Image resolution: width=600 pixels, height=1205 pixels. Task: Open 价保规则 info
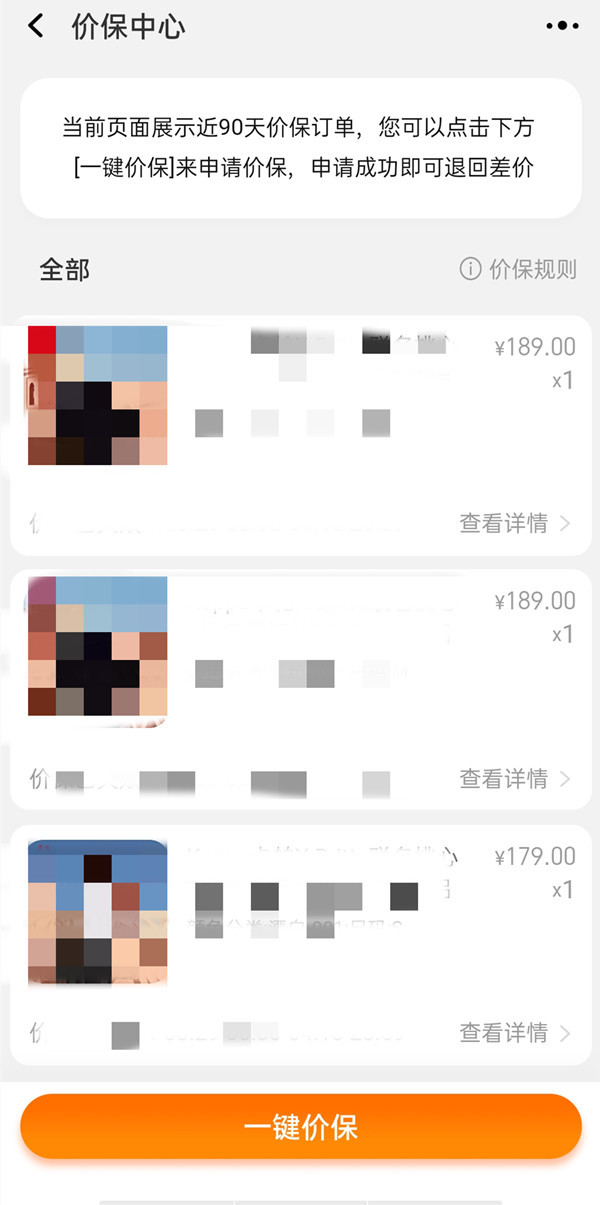pos(518,269)
